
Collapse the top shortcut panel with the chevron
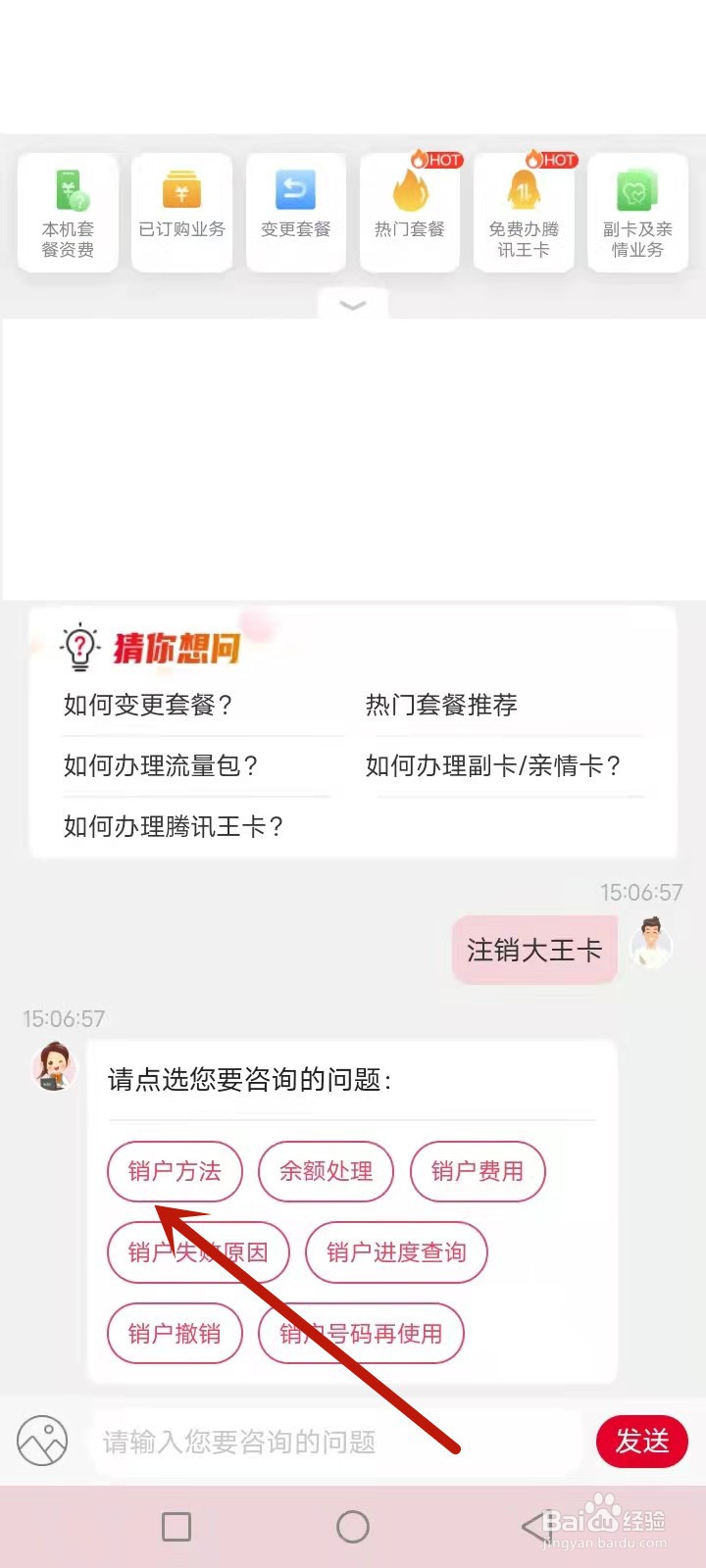tap(352, 305)
